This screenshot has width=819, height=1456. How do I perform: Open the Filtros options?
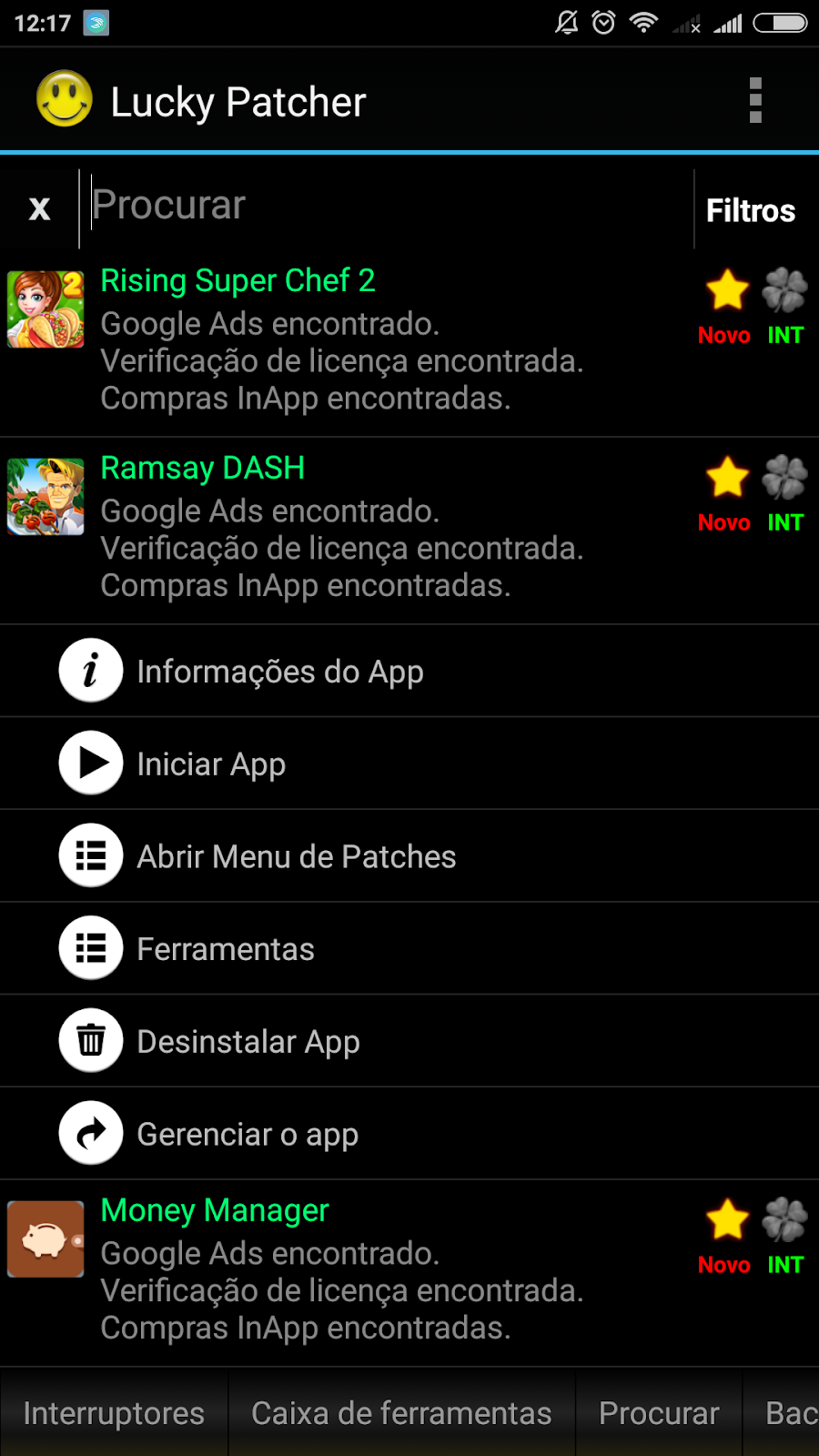point(751,210)
